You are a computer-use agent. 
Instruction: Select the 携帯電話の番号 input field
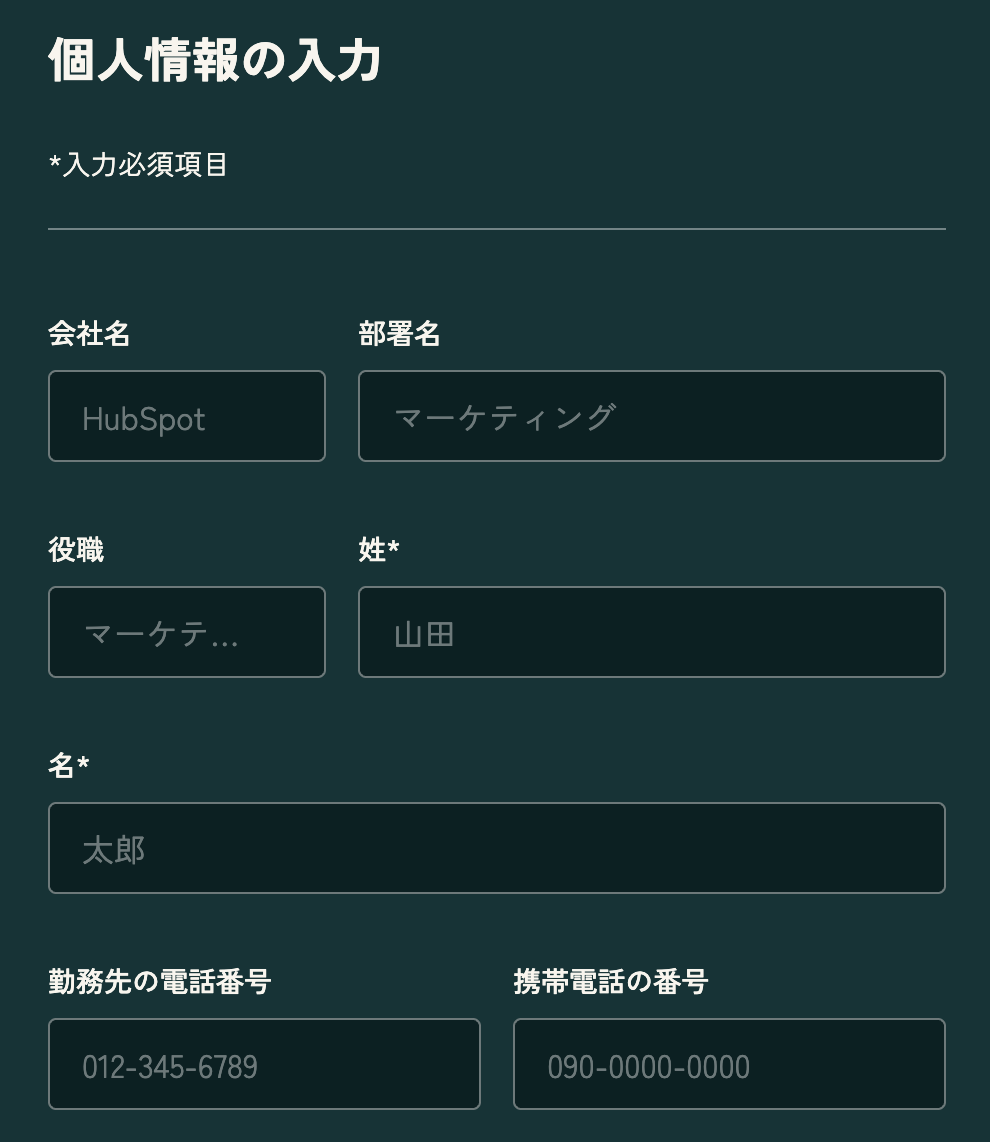(x=729, y=1064)
